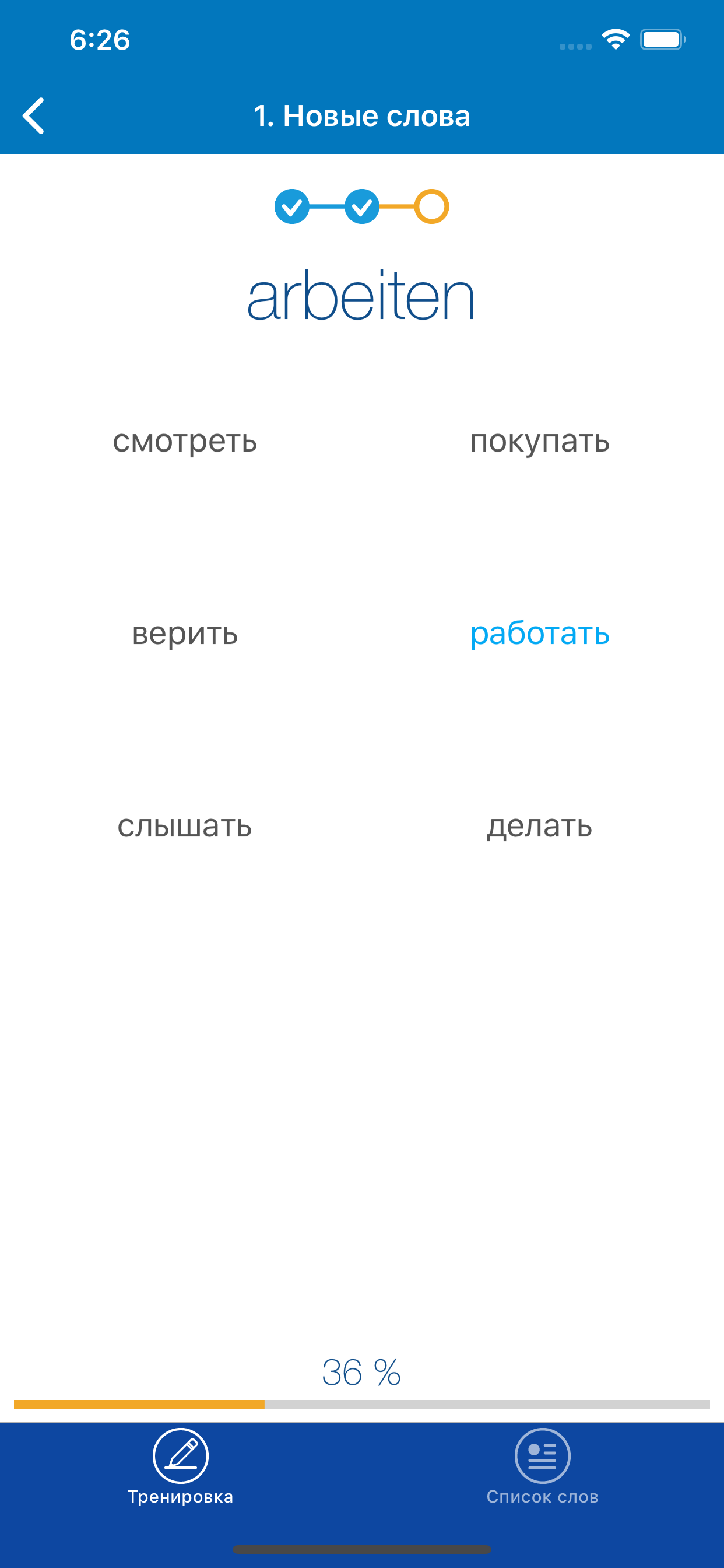
Task: Pick the answer слышать
Action: (185, 827)
